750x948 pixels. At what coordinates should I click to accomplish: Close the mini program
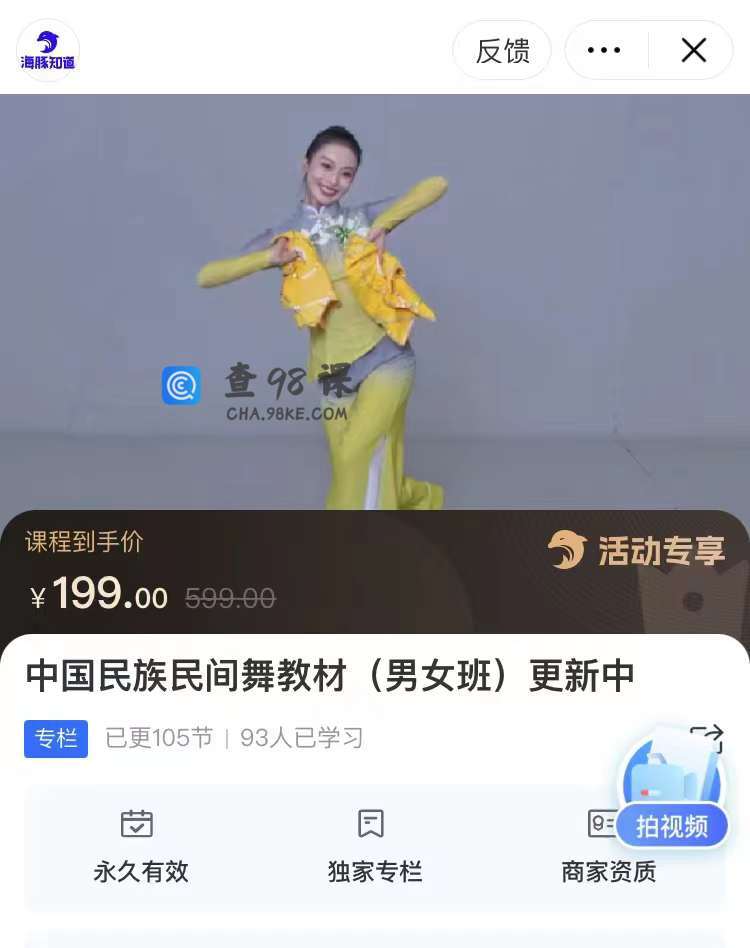[693, 50]
